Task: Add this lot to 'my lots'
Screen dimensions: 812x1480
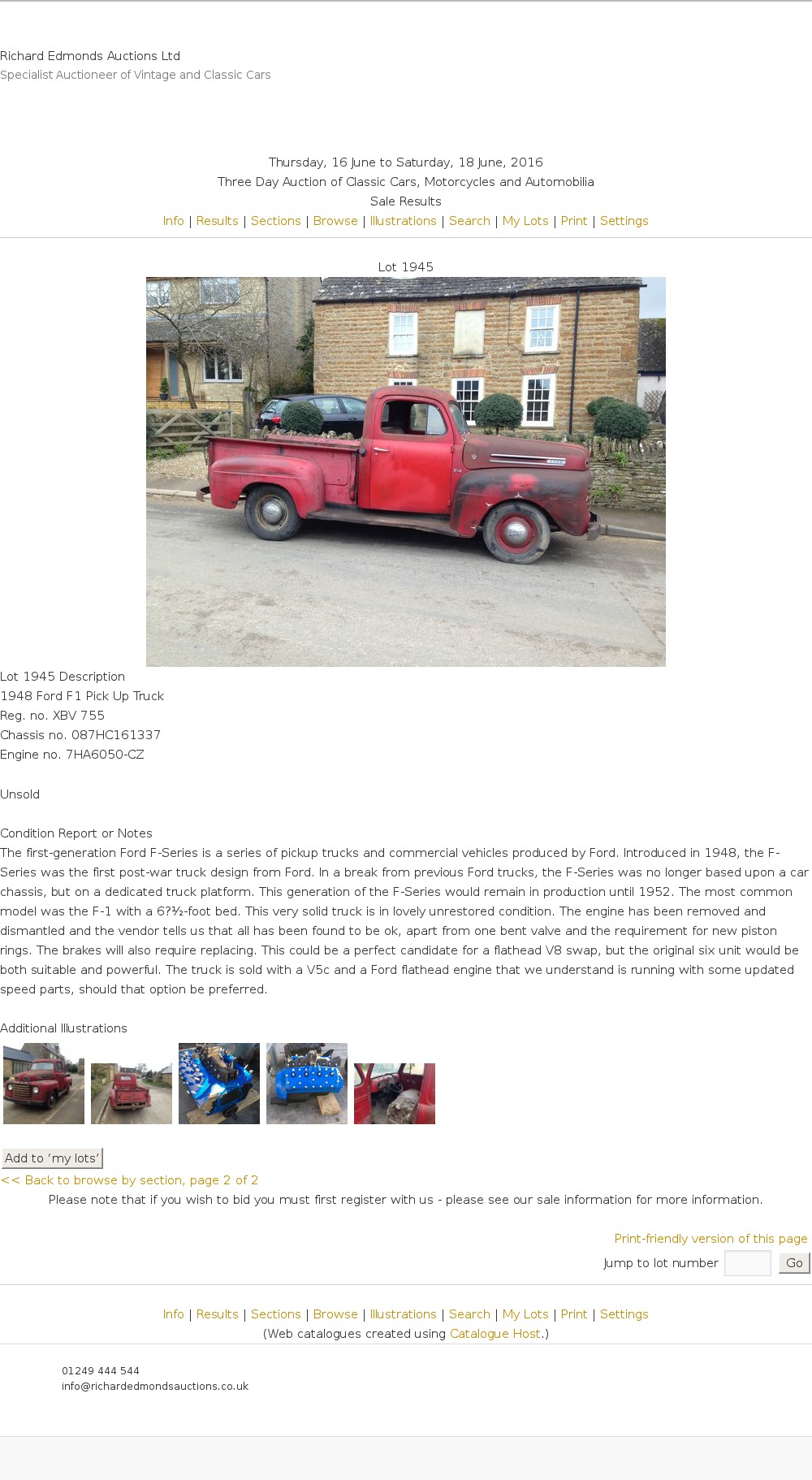Action: 52,1158
